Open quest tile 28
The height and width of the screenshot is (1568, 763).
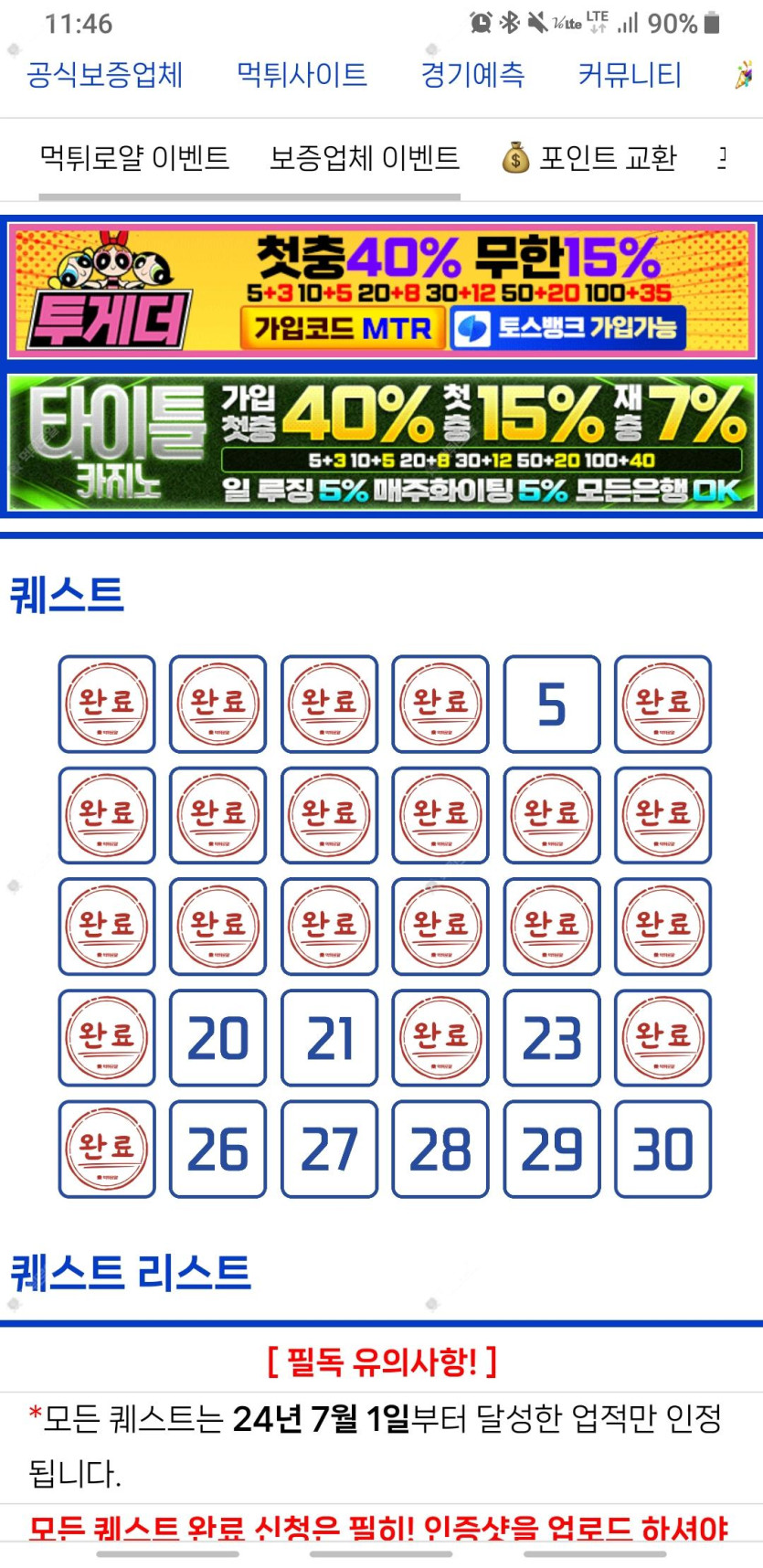point(440,1150)
